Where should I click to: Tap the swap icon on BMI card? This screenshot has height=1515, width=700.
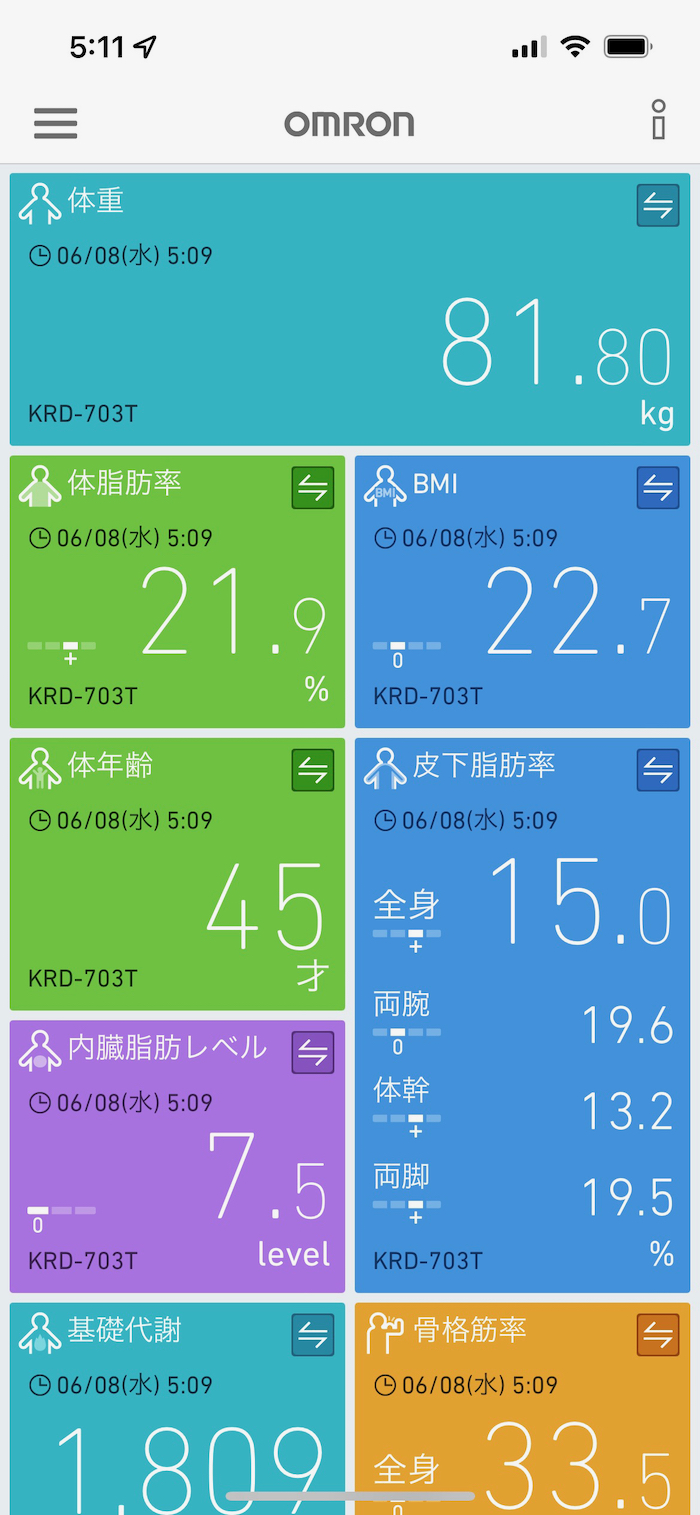657,488
